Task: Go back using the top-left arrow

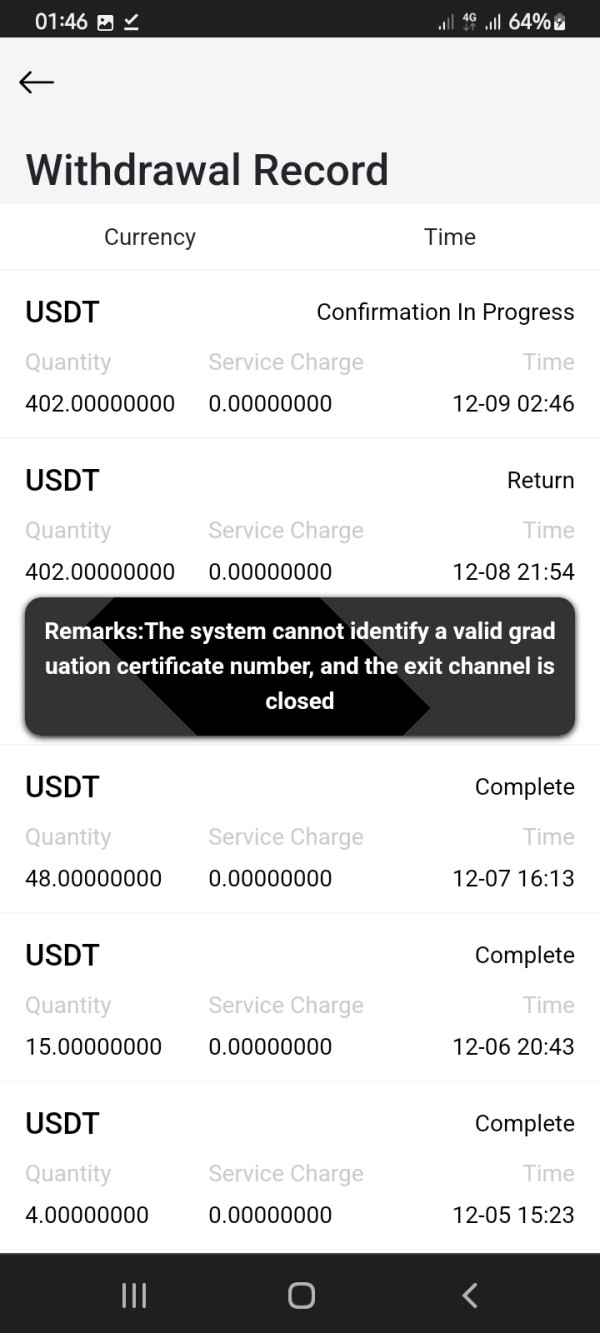Action: (x=37, y=82)
